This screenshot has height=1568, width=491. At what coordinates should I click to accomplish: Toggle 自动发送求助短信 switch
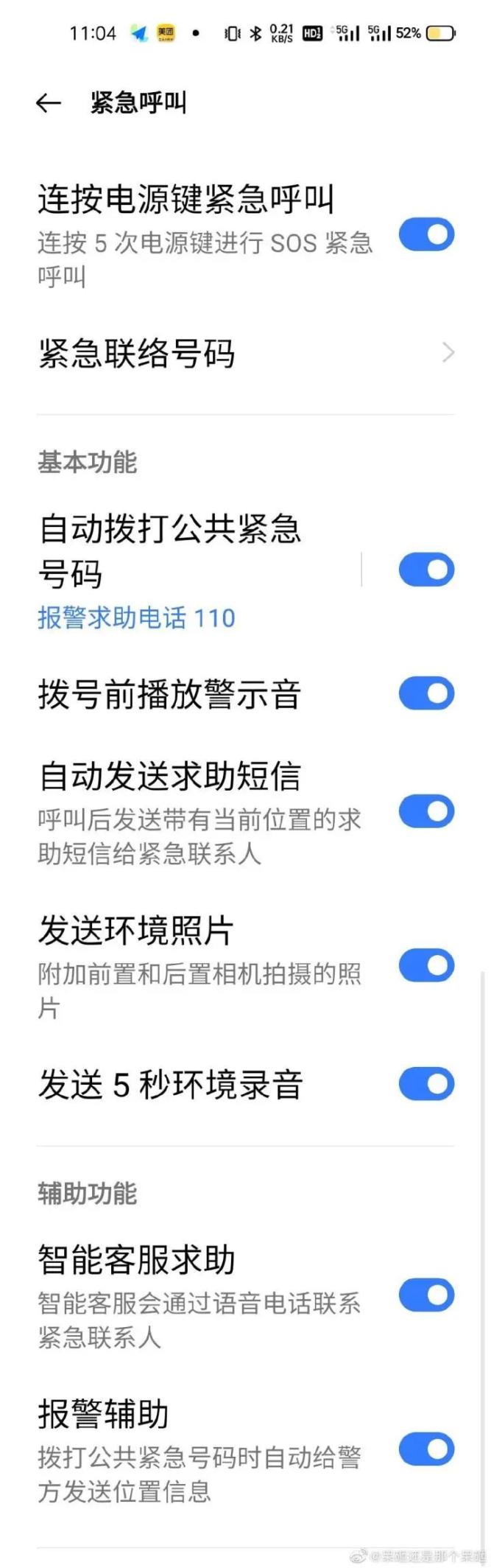point(426,811)
